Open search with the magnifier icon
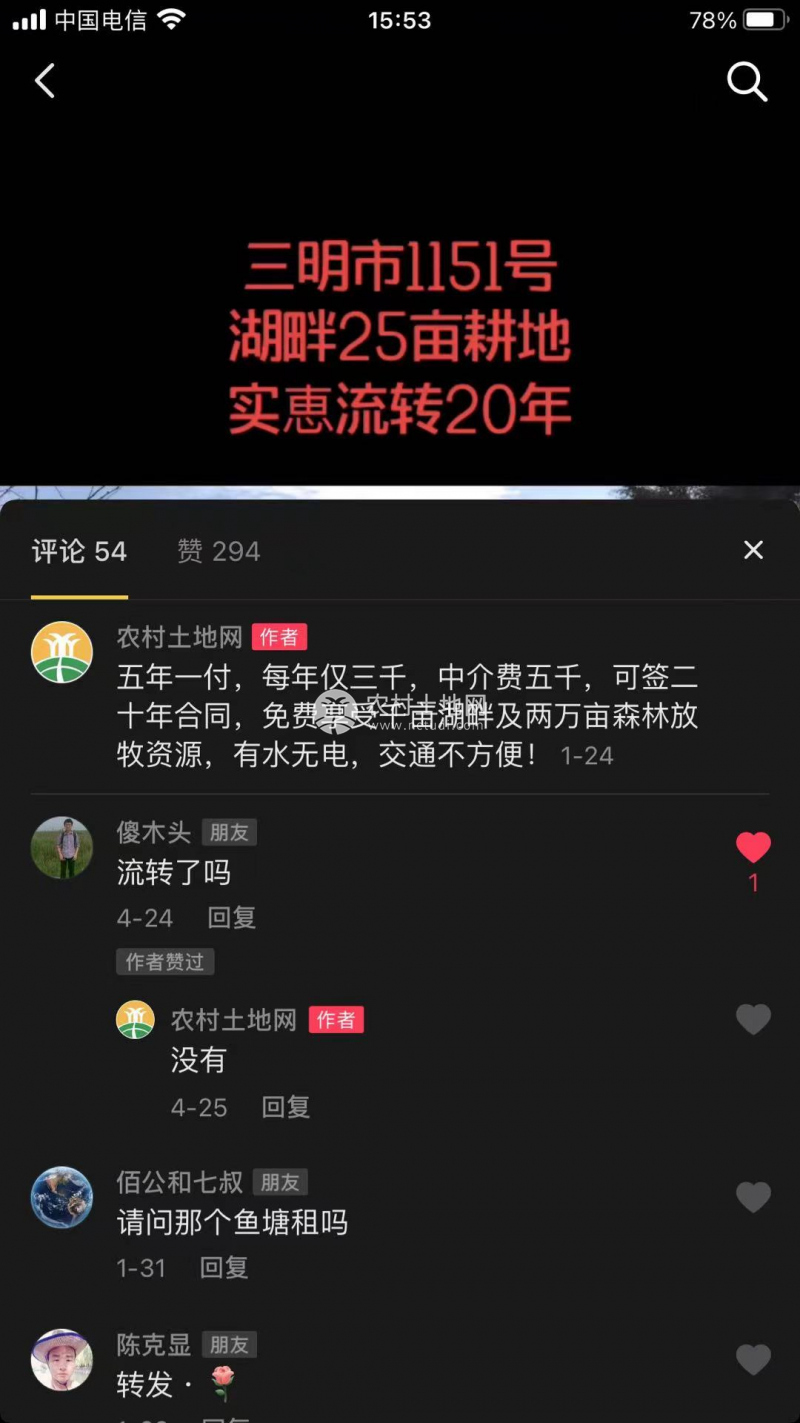 click(746, 82)
